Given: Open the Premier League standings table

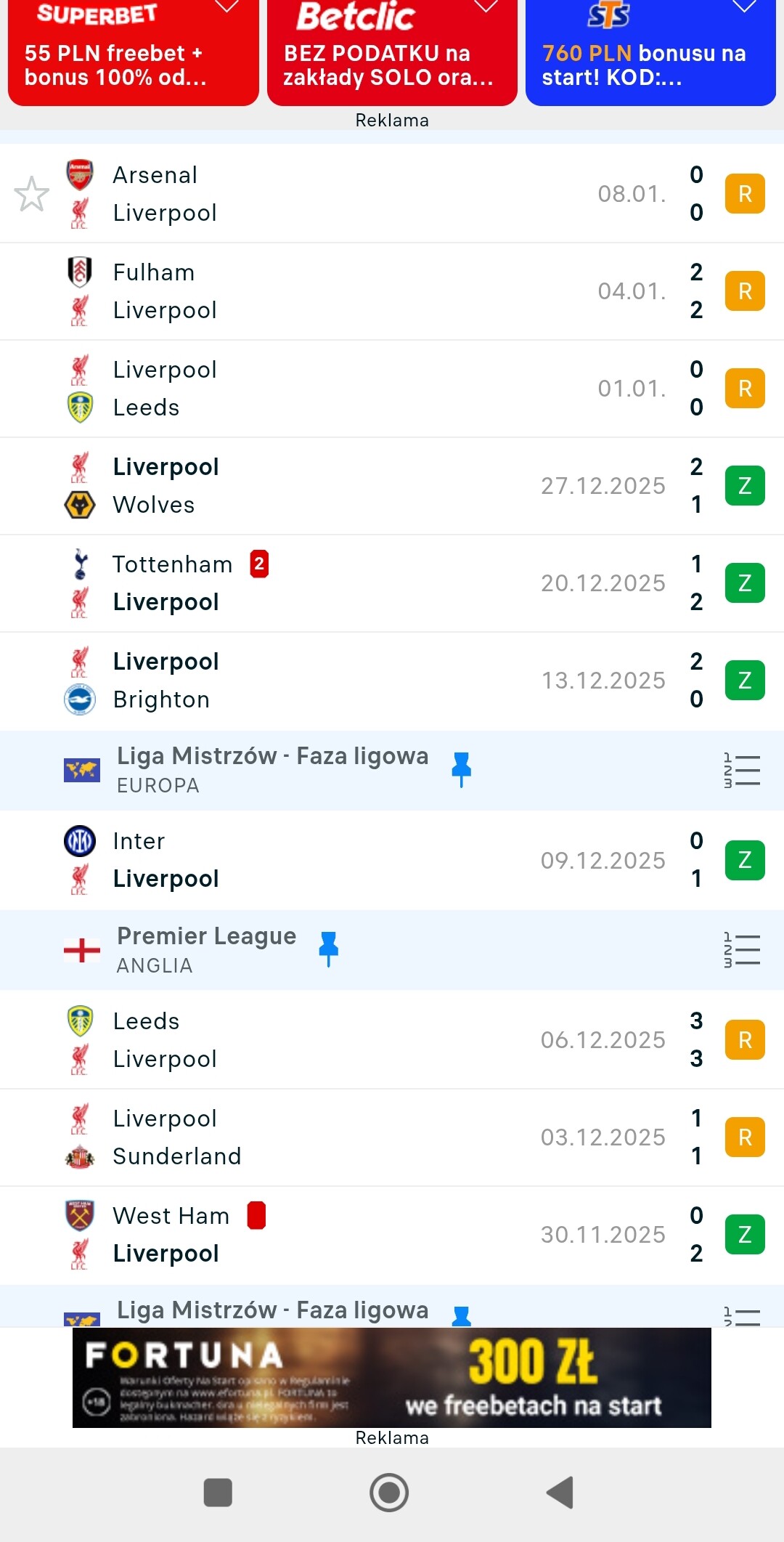Looking at the screenshot, I should click(742, 950).
